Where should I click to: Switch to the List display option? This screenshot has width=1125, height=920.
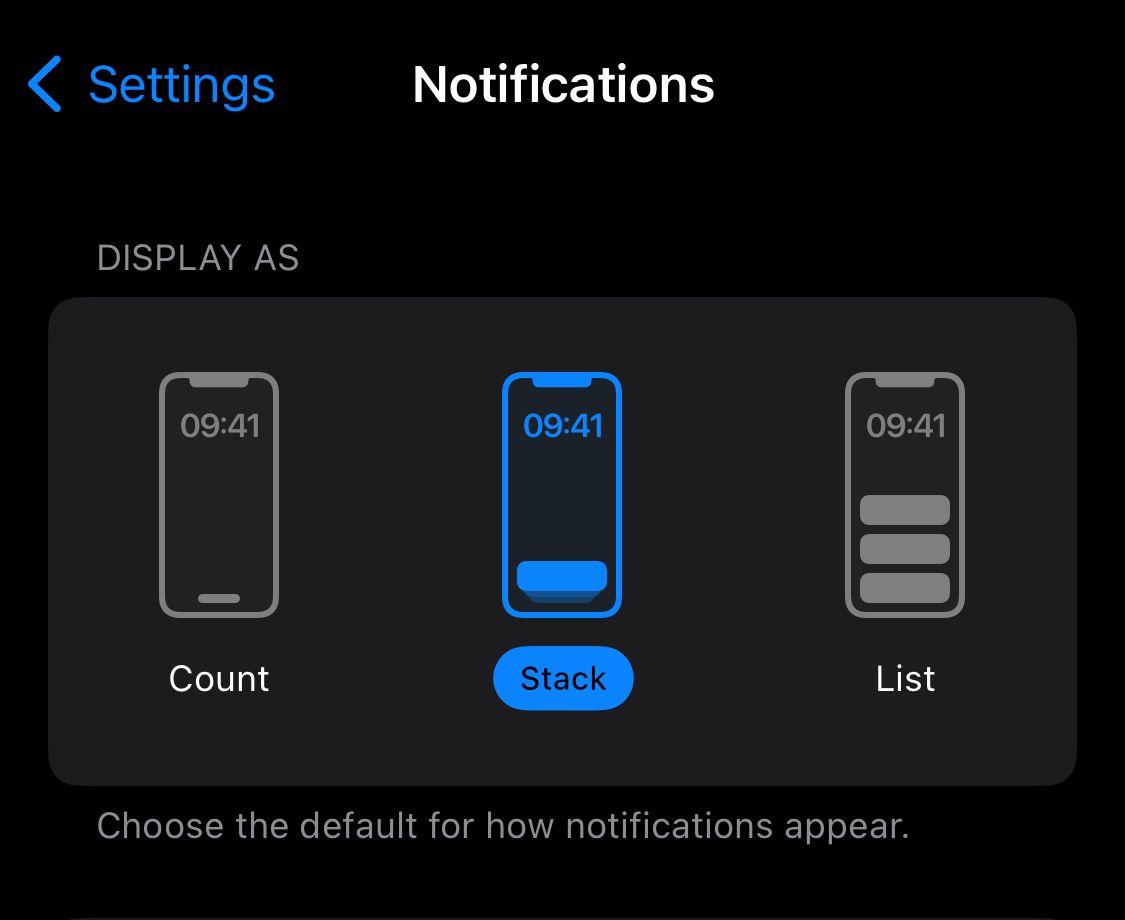point(905,495)
